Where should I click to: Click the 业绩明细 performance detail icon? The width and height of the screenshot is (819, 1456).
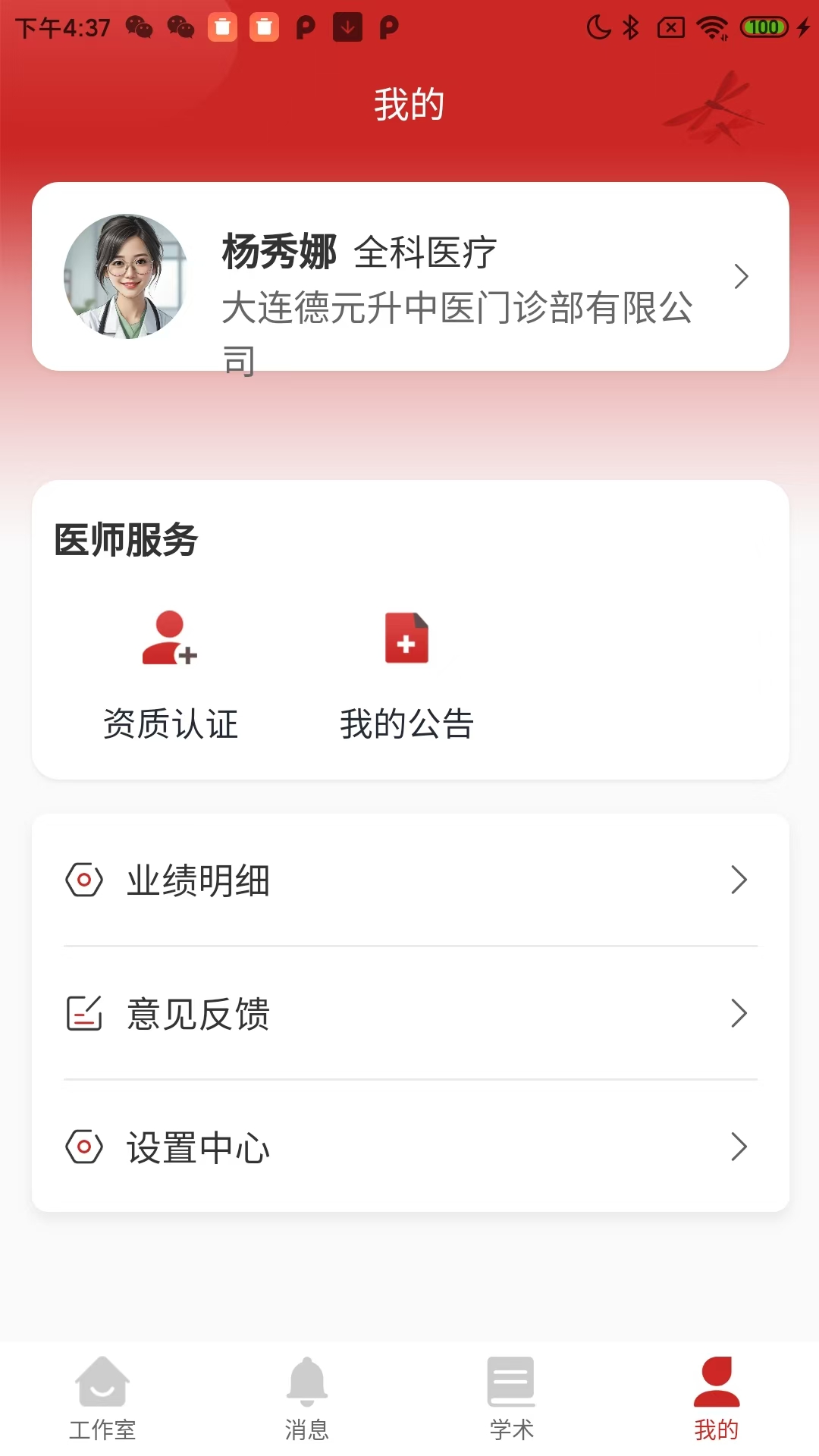tap(83, 880)
